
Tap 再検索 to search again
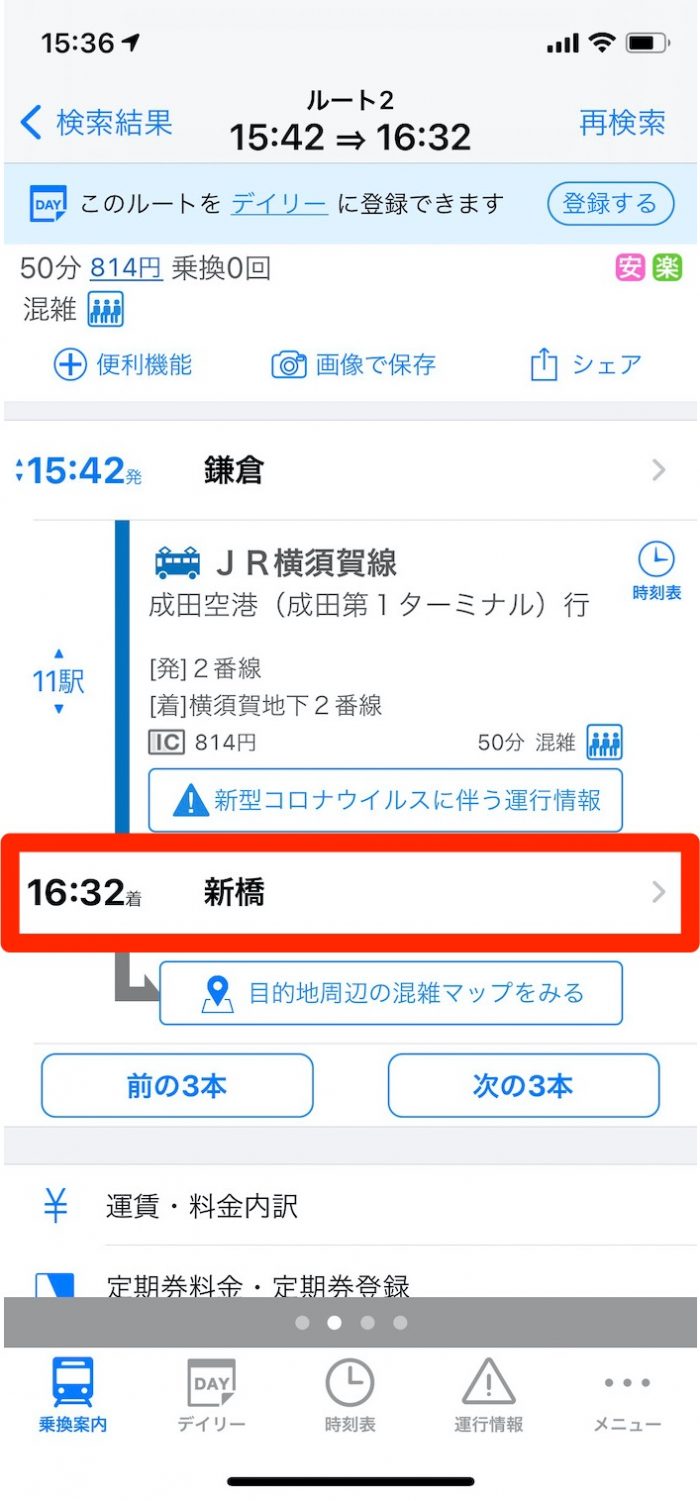[622, 123]
